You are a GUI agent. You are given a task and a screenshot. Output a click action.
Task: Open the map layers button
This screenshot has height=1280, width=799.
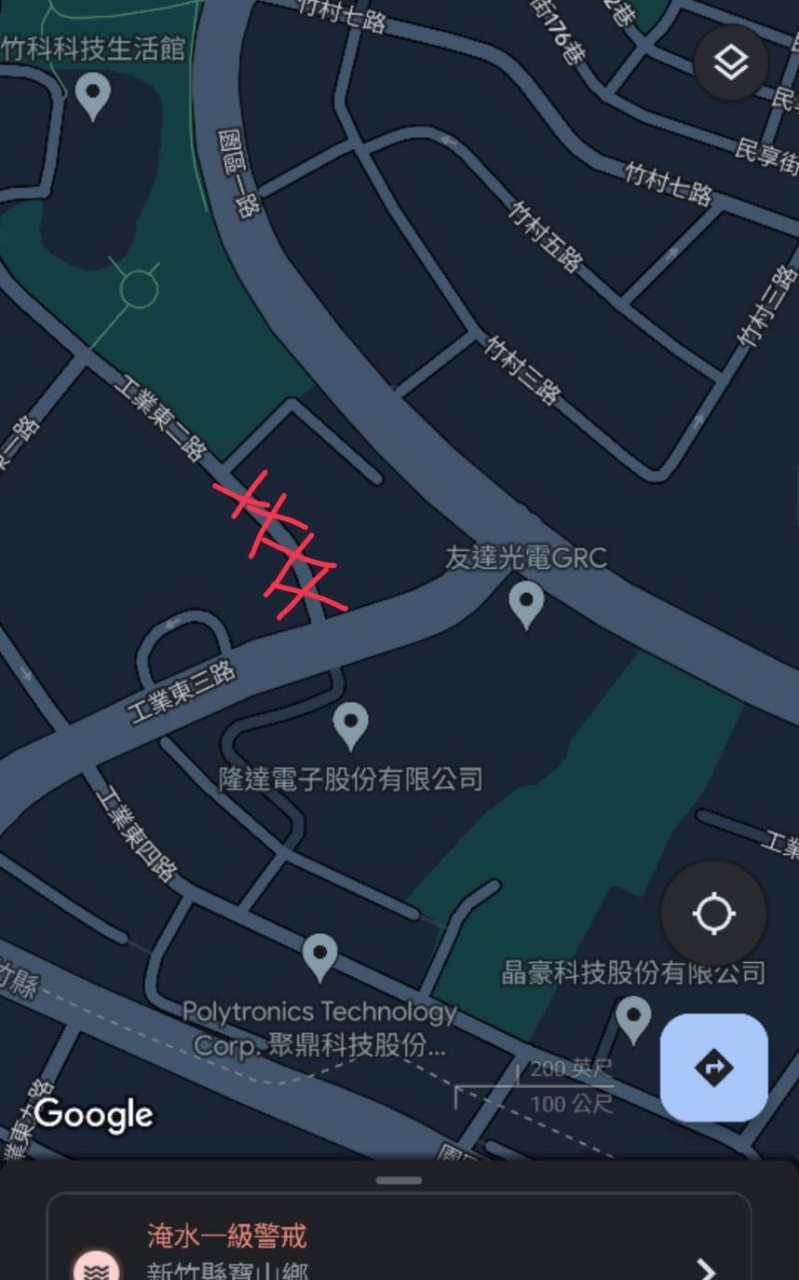731,63
